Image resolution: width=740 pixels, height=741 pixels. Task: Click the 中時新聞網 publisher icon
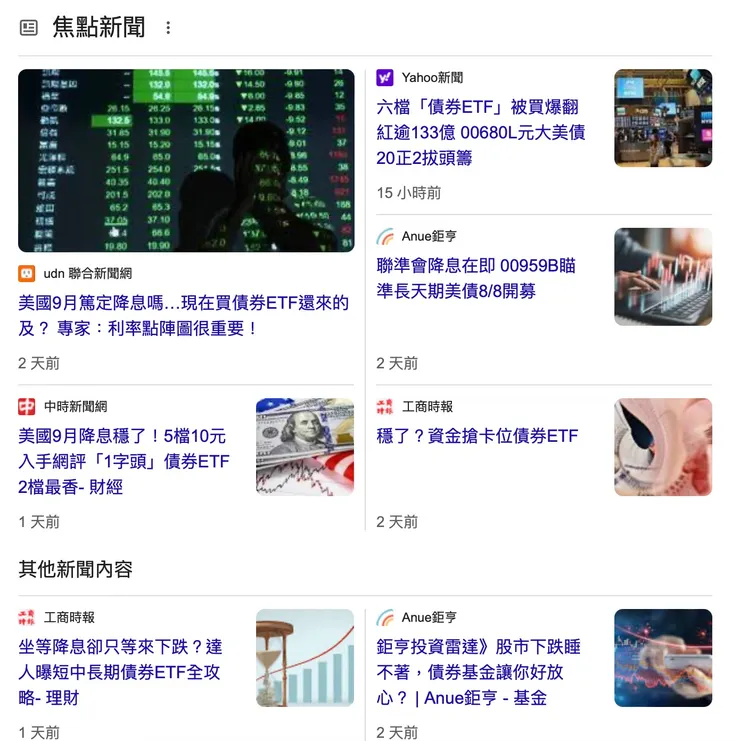(x=25, y=406)
